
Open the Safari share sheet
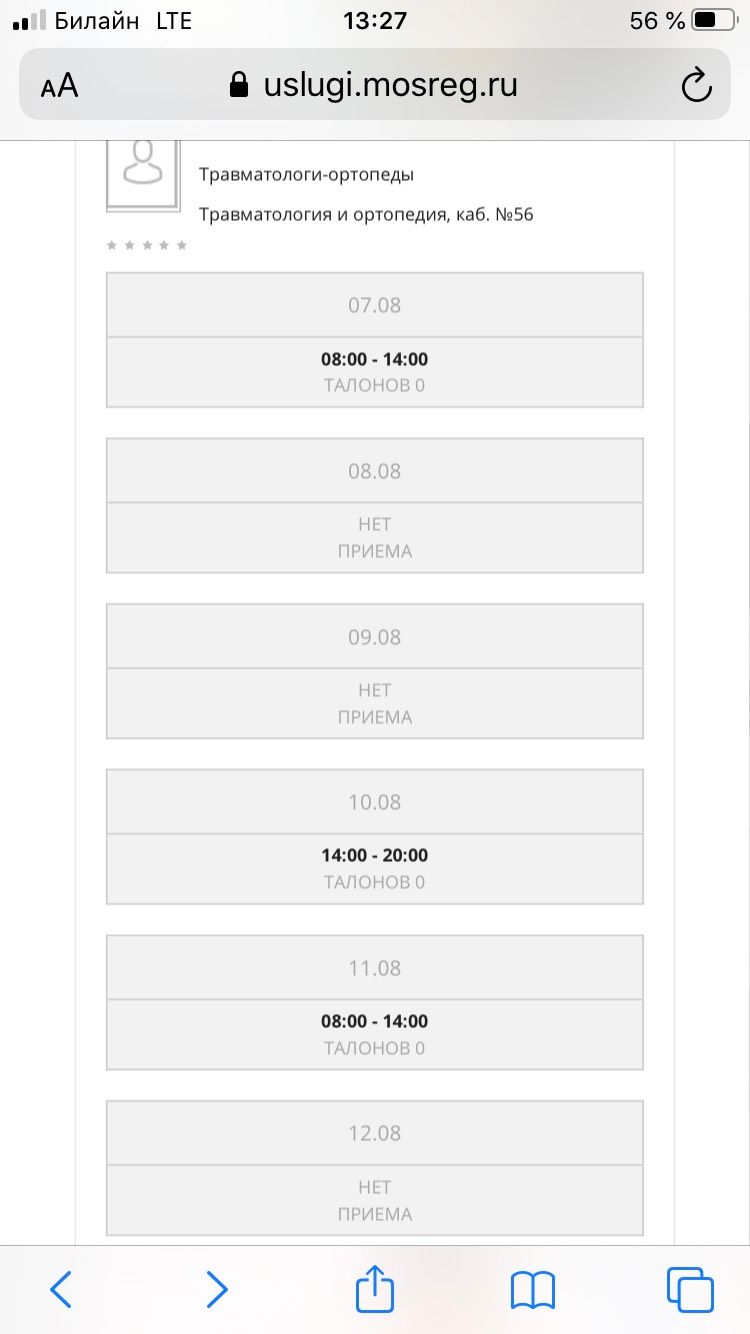tap(375, 1287)
